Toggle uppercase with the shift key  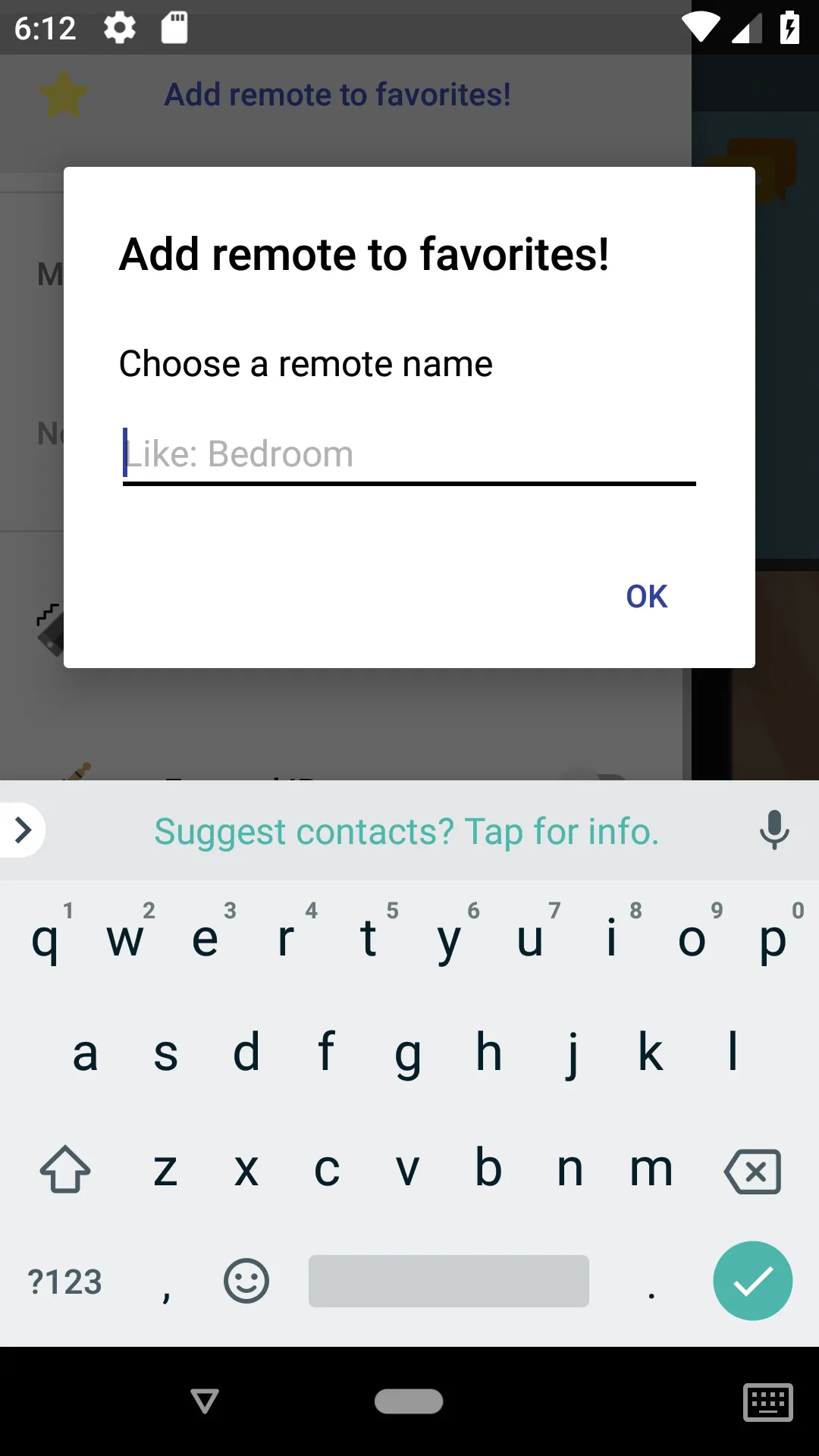(x=64, y=1170)
